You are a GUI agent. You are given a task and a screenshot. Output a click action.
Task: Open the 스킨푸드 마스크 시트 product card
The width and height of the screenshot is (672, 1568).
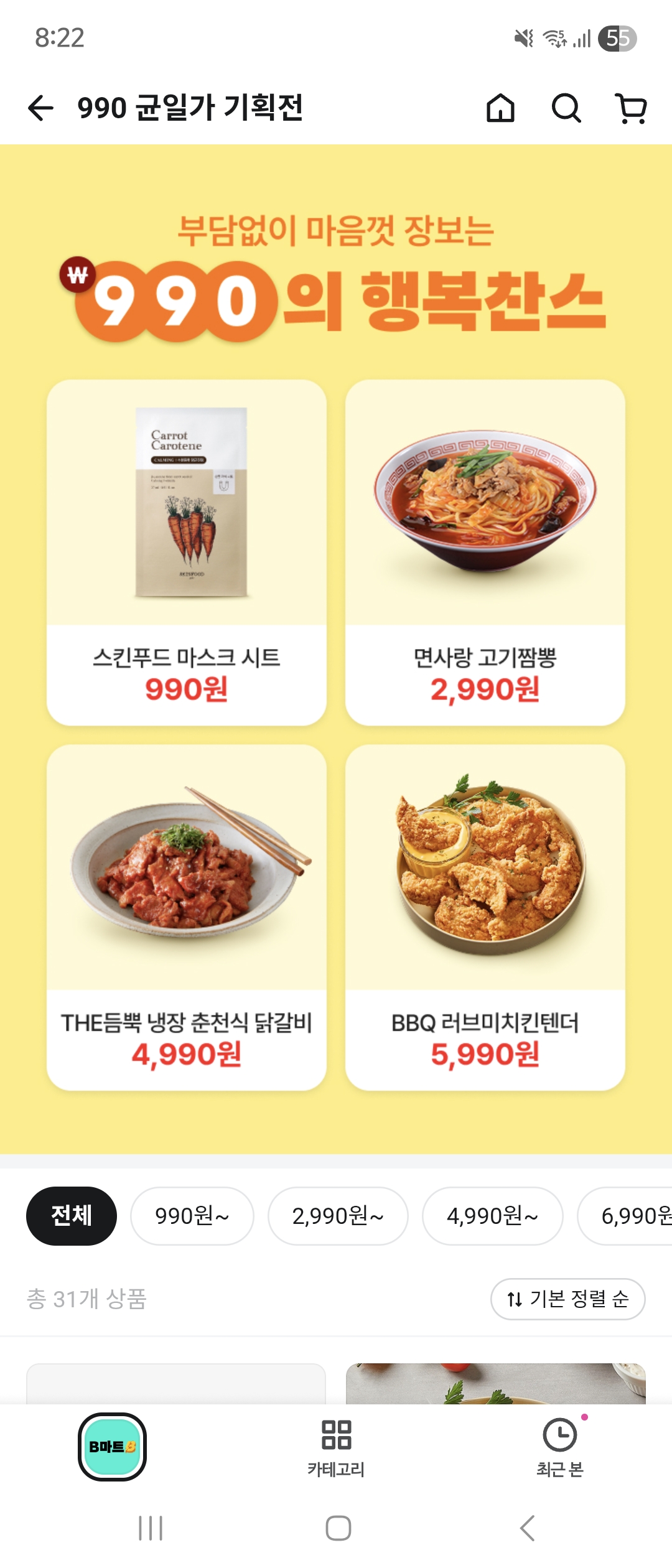pyautogui.click(x=187, y=552)
